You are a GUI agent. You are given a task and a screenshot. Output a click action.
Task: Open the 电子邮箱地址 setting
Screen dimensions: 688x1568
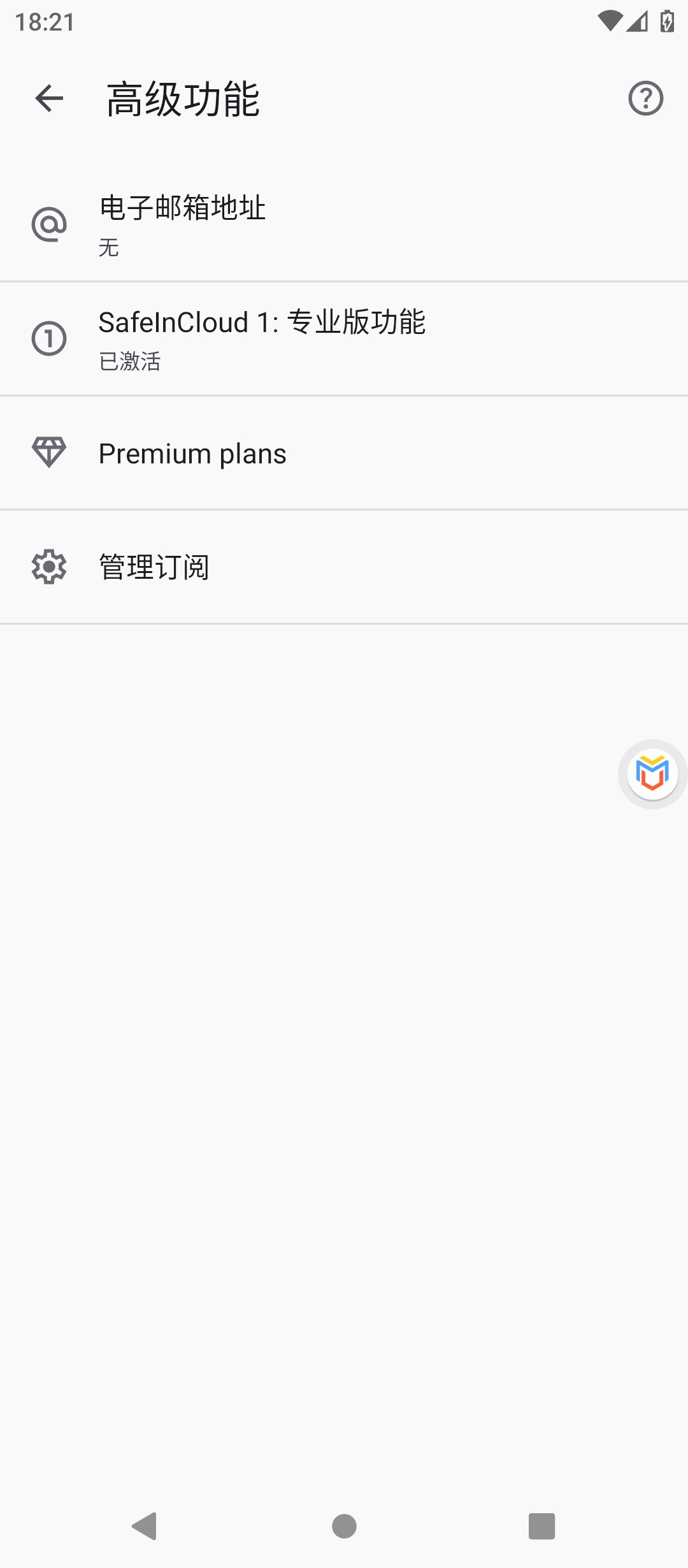pos(344,224)
